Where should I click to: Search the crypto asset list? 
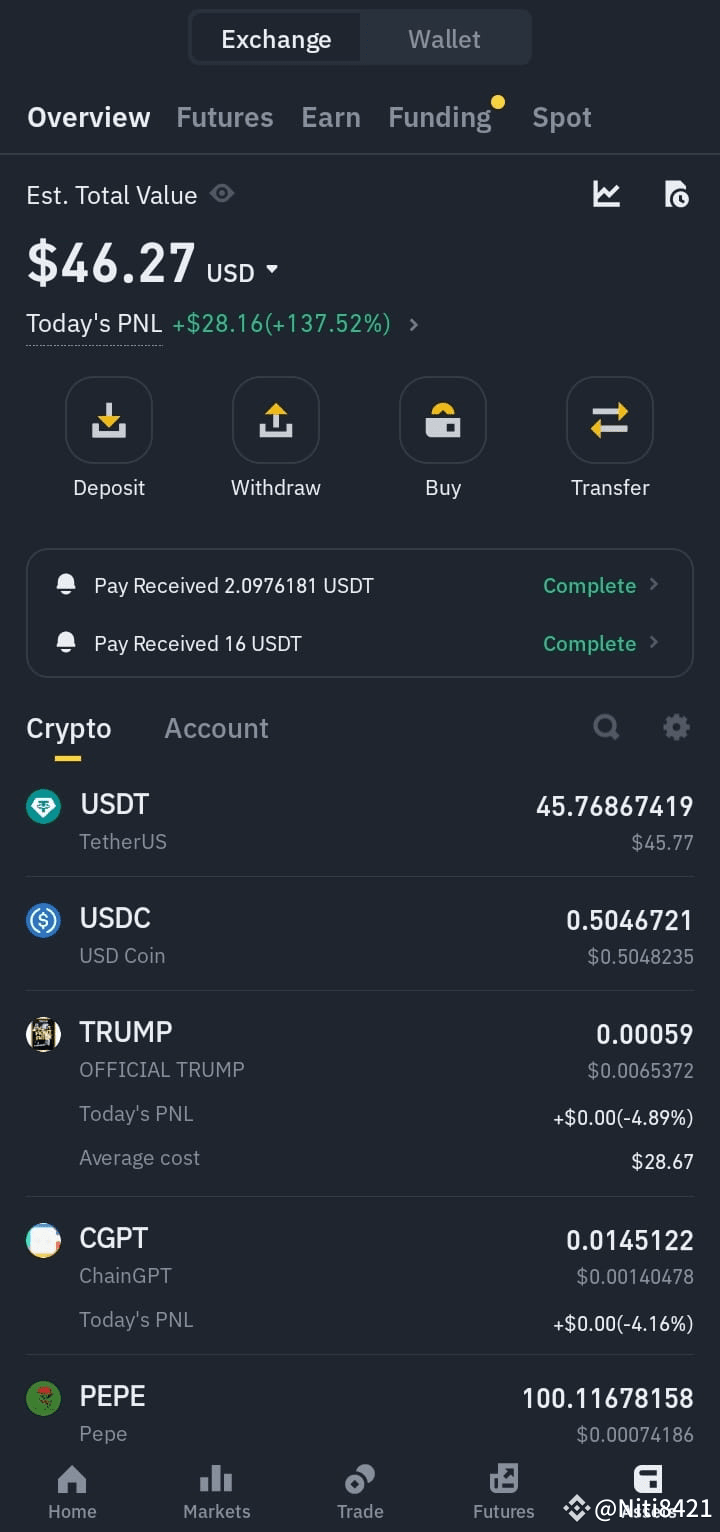(606, 727)
